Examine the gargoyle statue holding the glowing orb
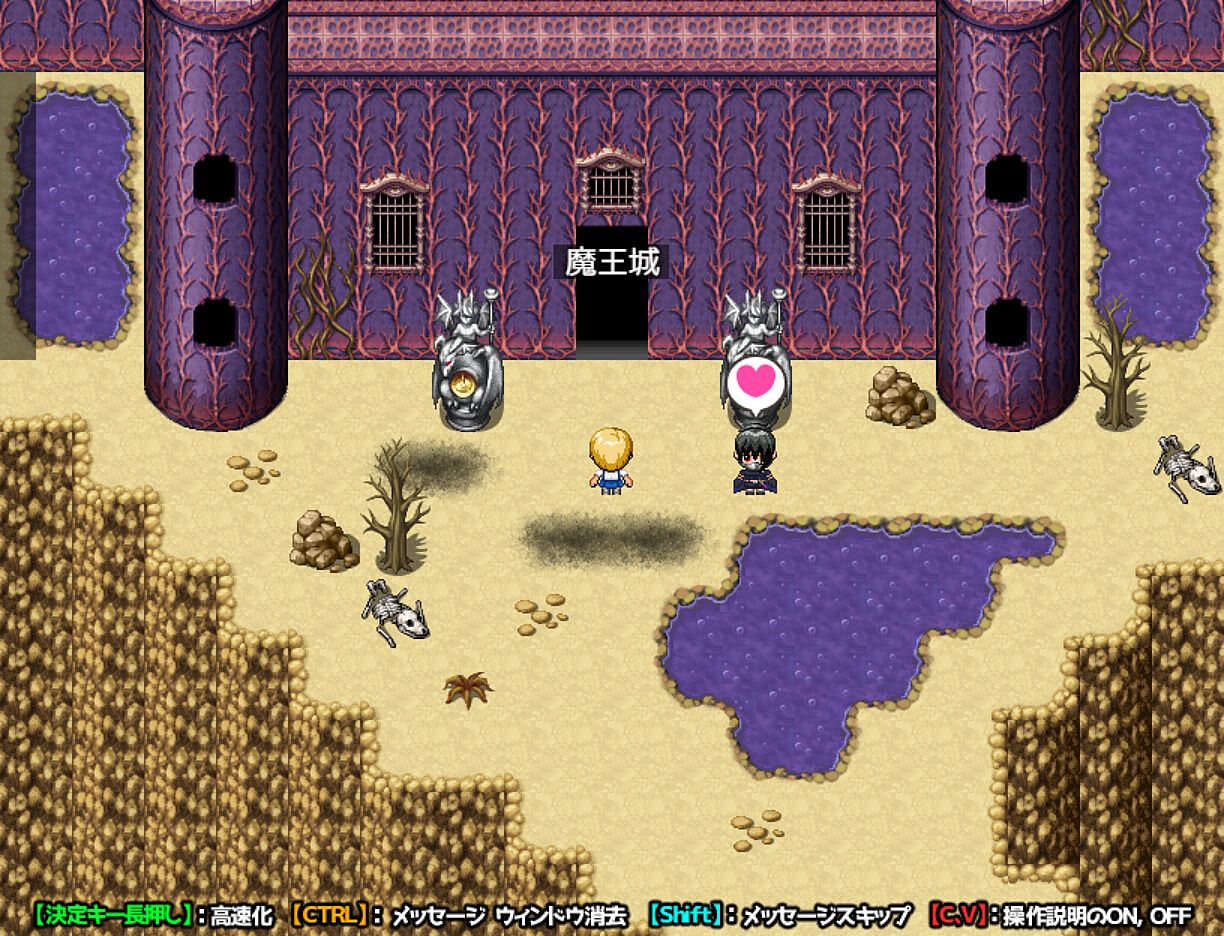Viewport: 1224px width, 936px height. click(466, 368)
